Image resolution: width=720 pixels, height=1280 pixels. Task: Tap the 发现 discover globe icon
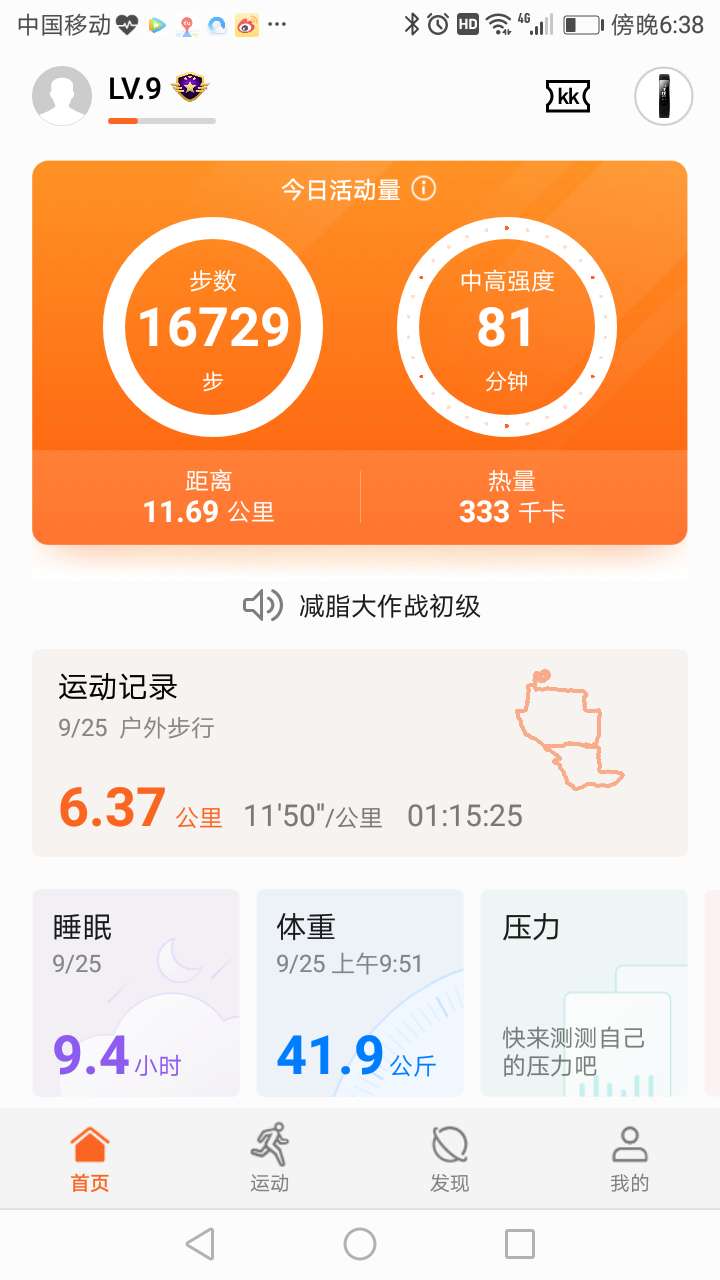tap(450, 1150)
